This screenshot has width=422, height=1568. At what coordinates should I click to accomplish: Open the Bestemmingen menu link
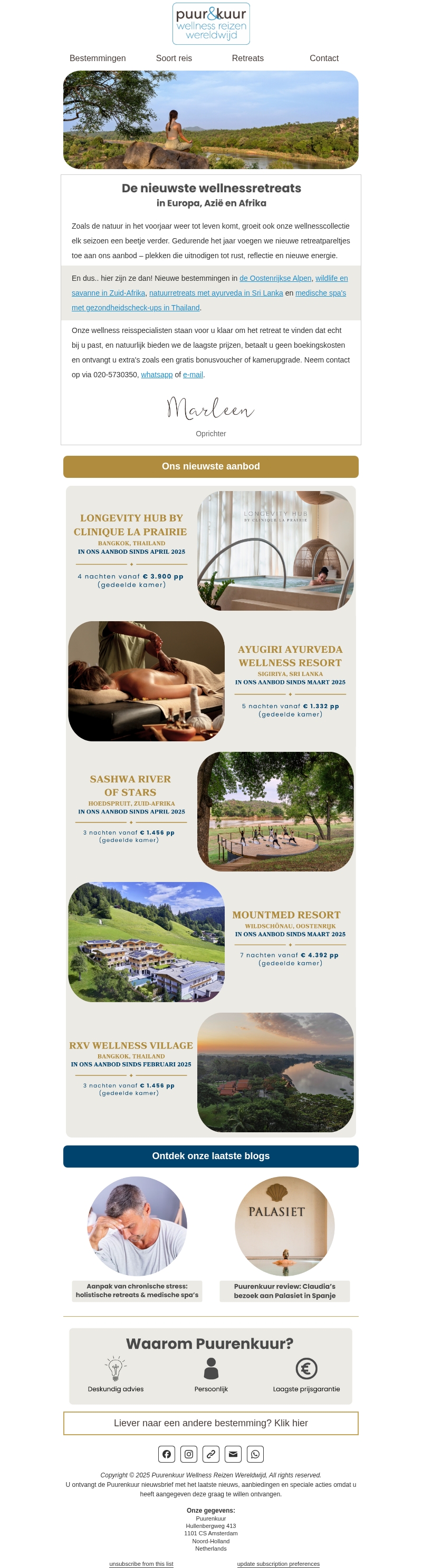coord(98,58)
